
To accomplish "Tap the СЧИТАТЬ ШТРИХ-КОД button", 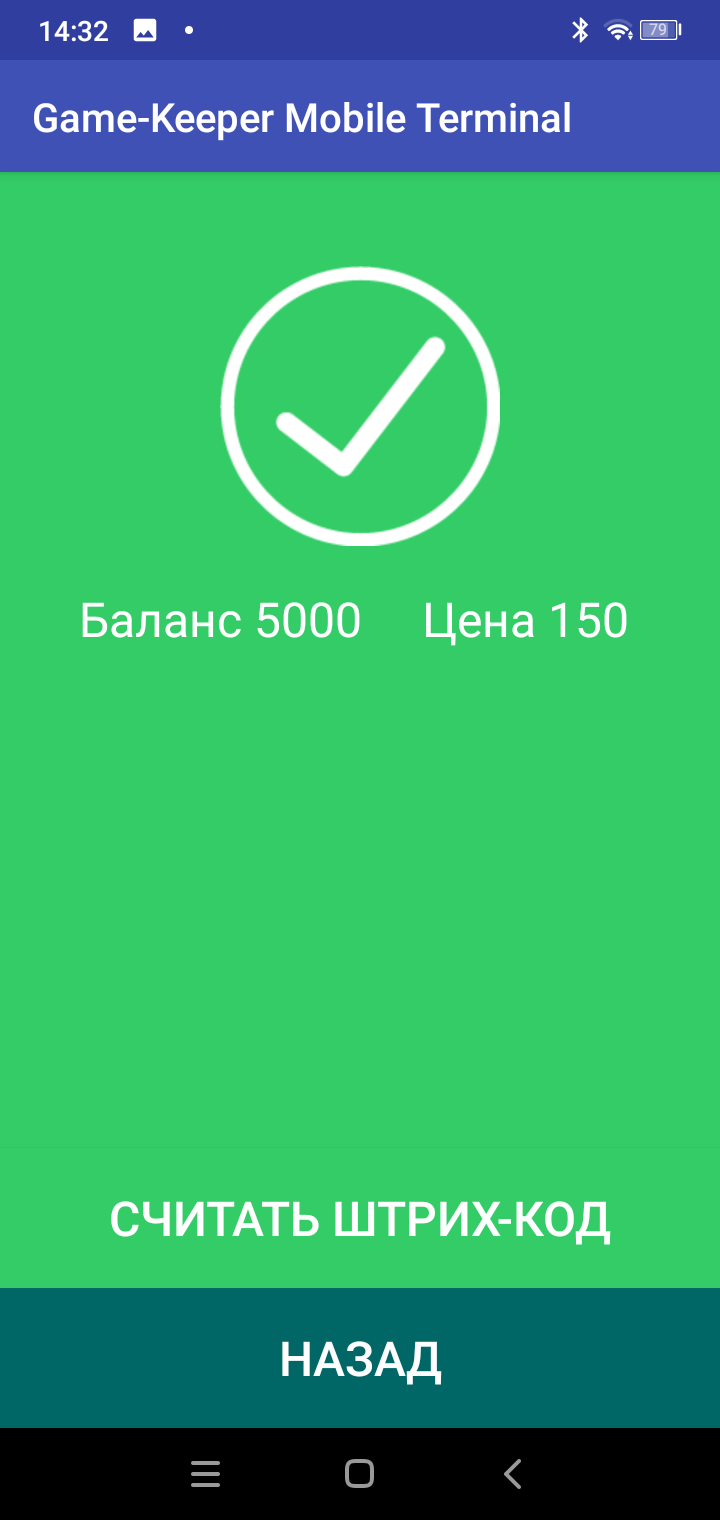I will point(360,1218).
